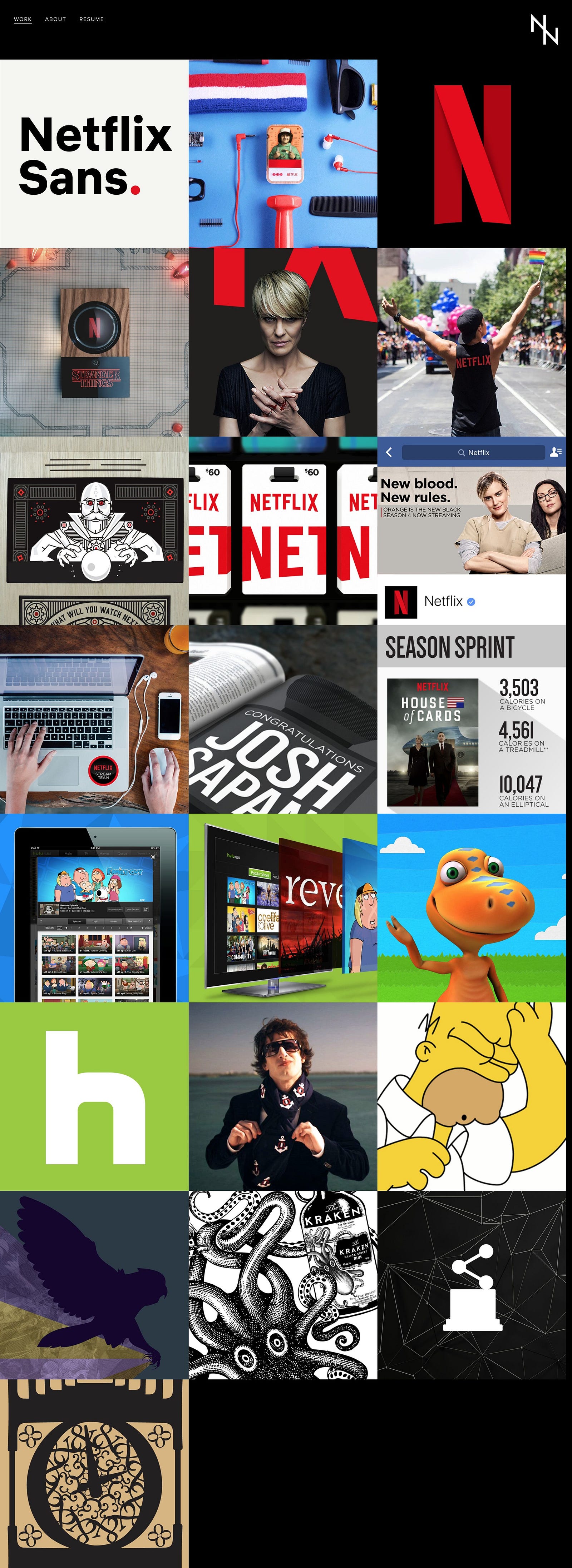Image resolution: width=572 pixels, height=1568 pixels.
Task: Open the Homer Simpson illustration tile
Action: tap(472, 1097)
